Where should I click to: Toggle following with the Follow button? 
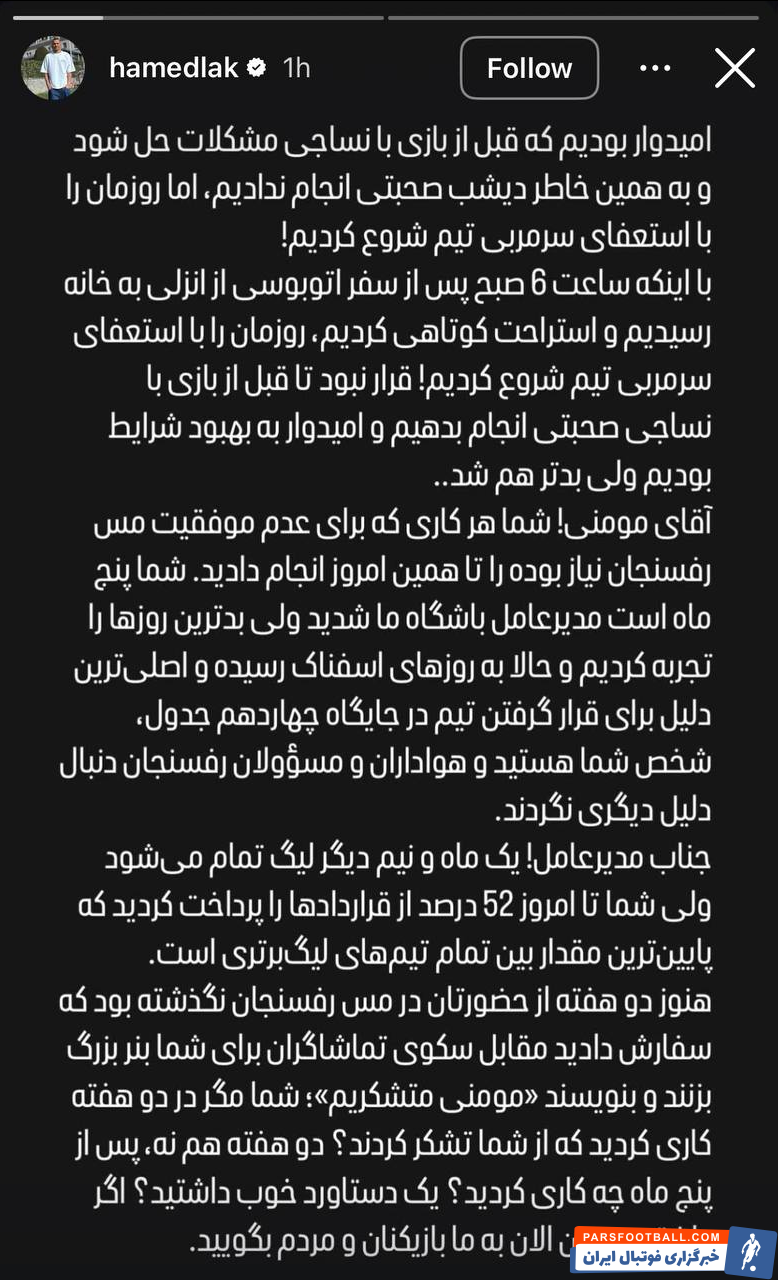click(x=529, y=67)
